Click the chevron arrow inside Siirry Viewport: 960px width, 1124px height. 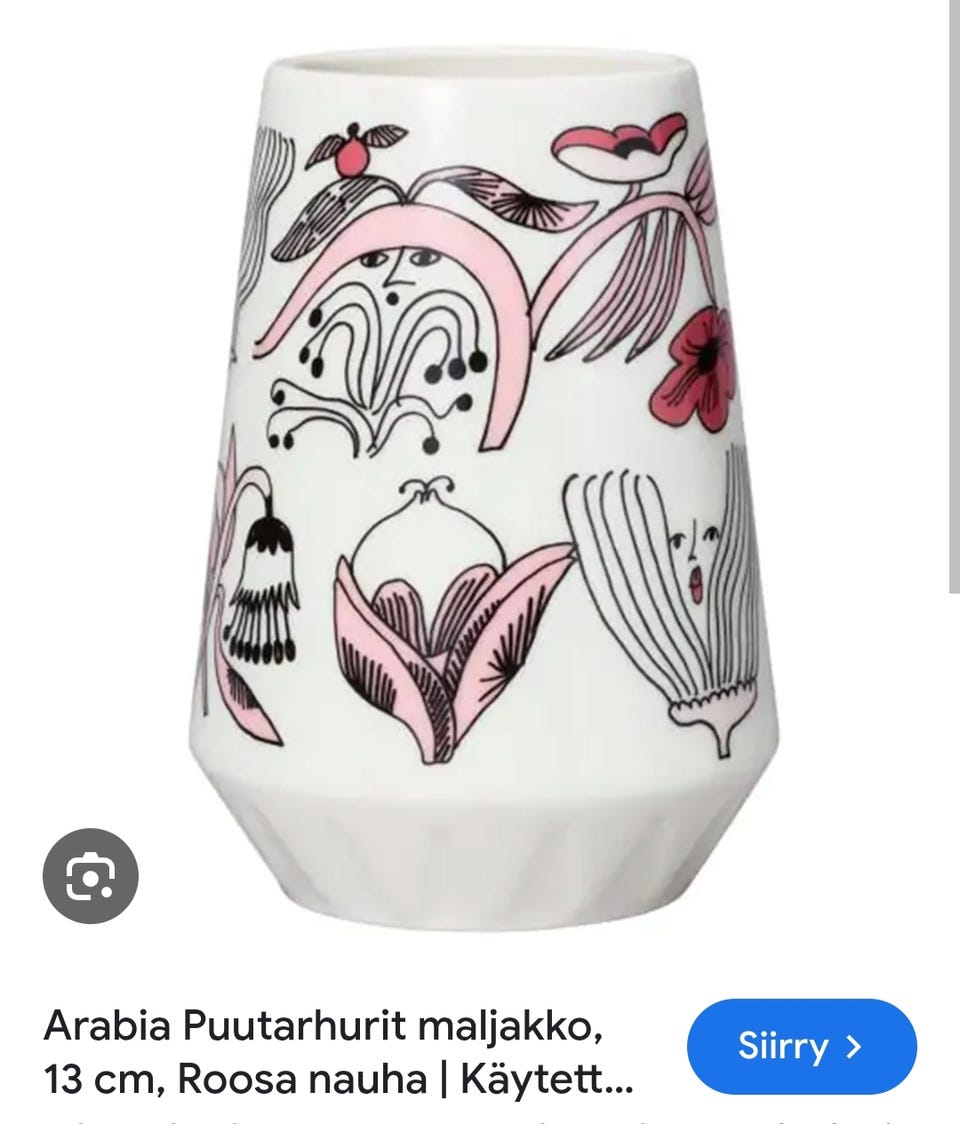855,1049
